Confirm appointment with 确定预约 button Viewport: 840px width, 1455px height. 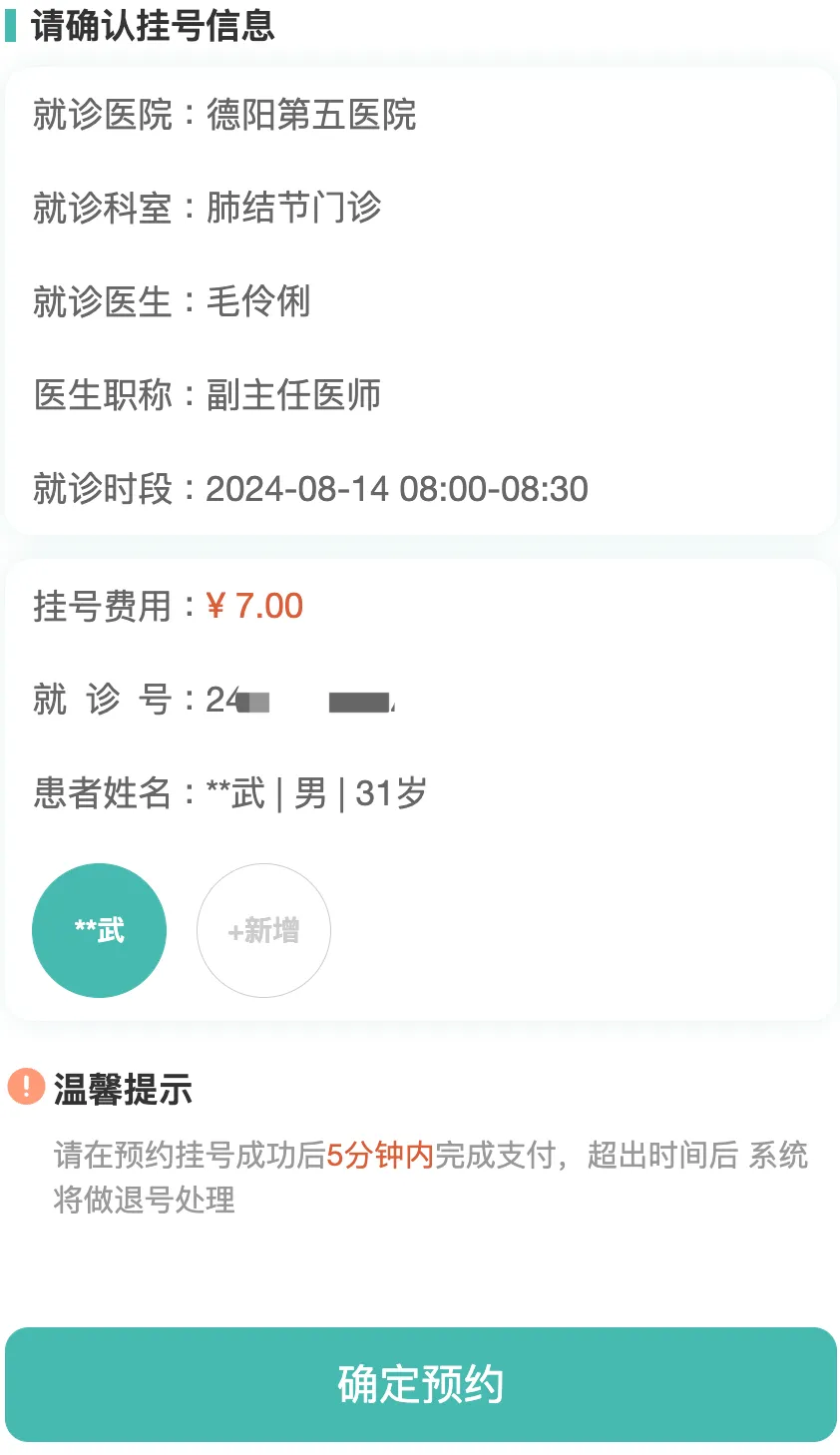(x=420, y=1384)
